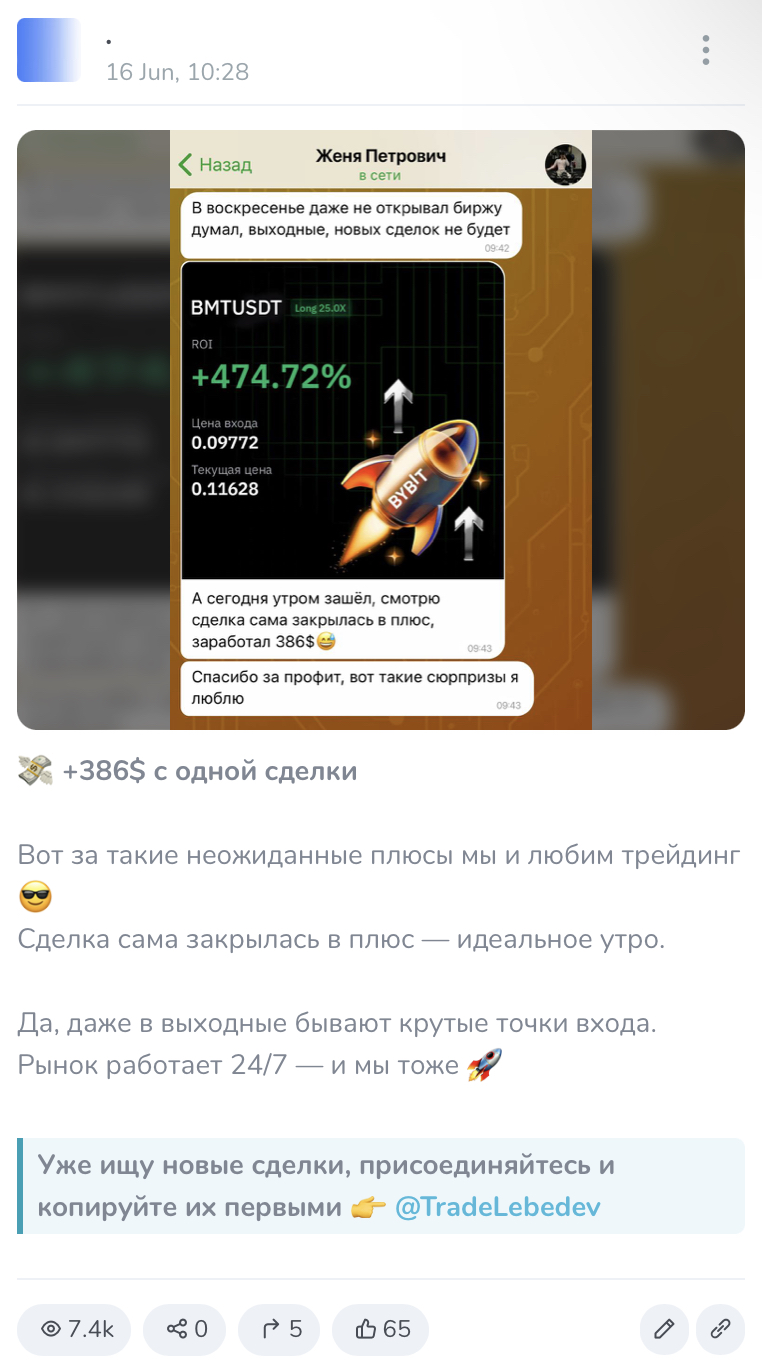Open the 65 likes reactions
The image size is (762, 1366).
381,1329
